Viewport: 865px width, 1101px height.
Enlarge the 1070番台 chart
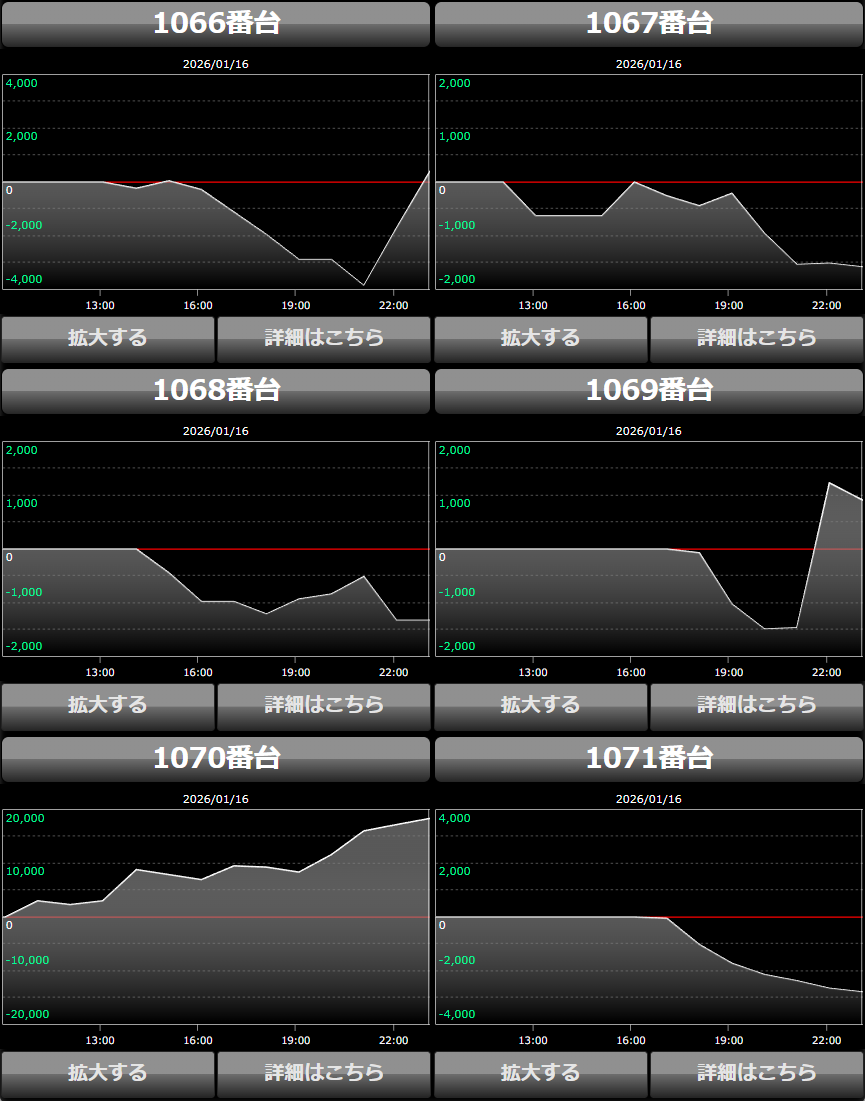108,1074
